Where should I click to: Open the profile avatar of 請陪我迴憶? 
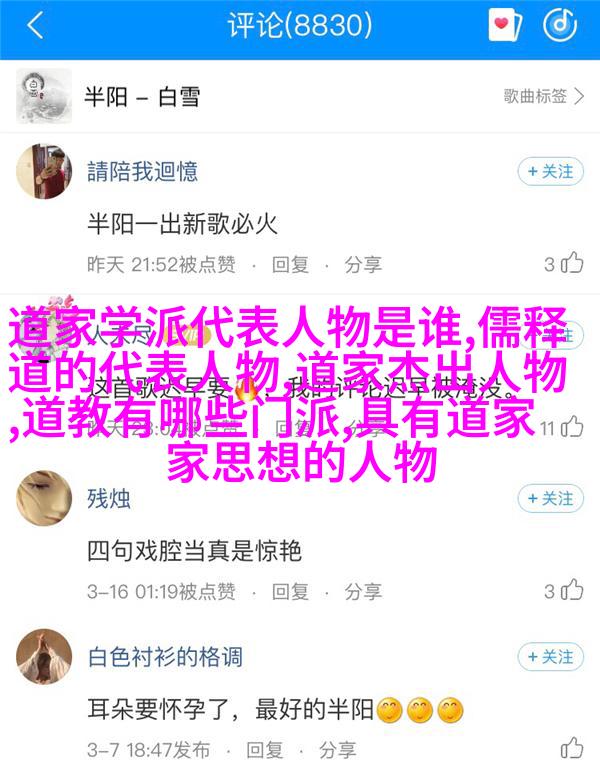pyautogui.click(x=43, y=174)
